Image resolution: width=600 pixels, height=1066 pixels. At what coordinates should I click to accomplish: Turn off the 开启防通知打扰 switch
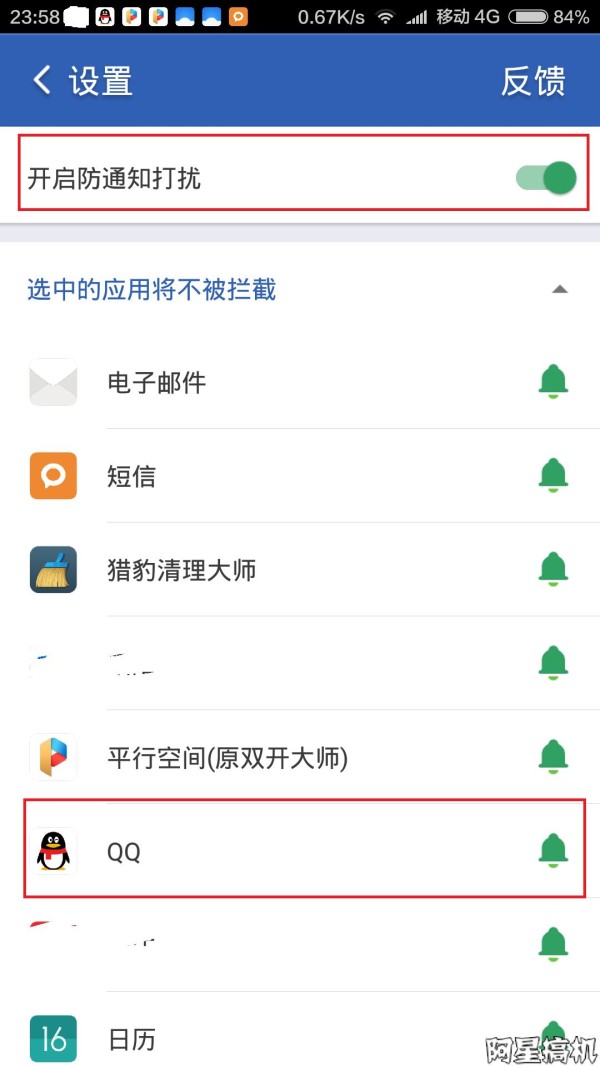(546, 179)
